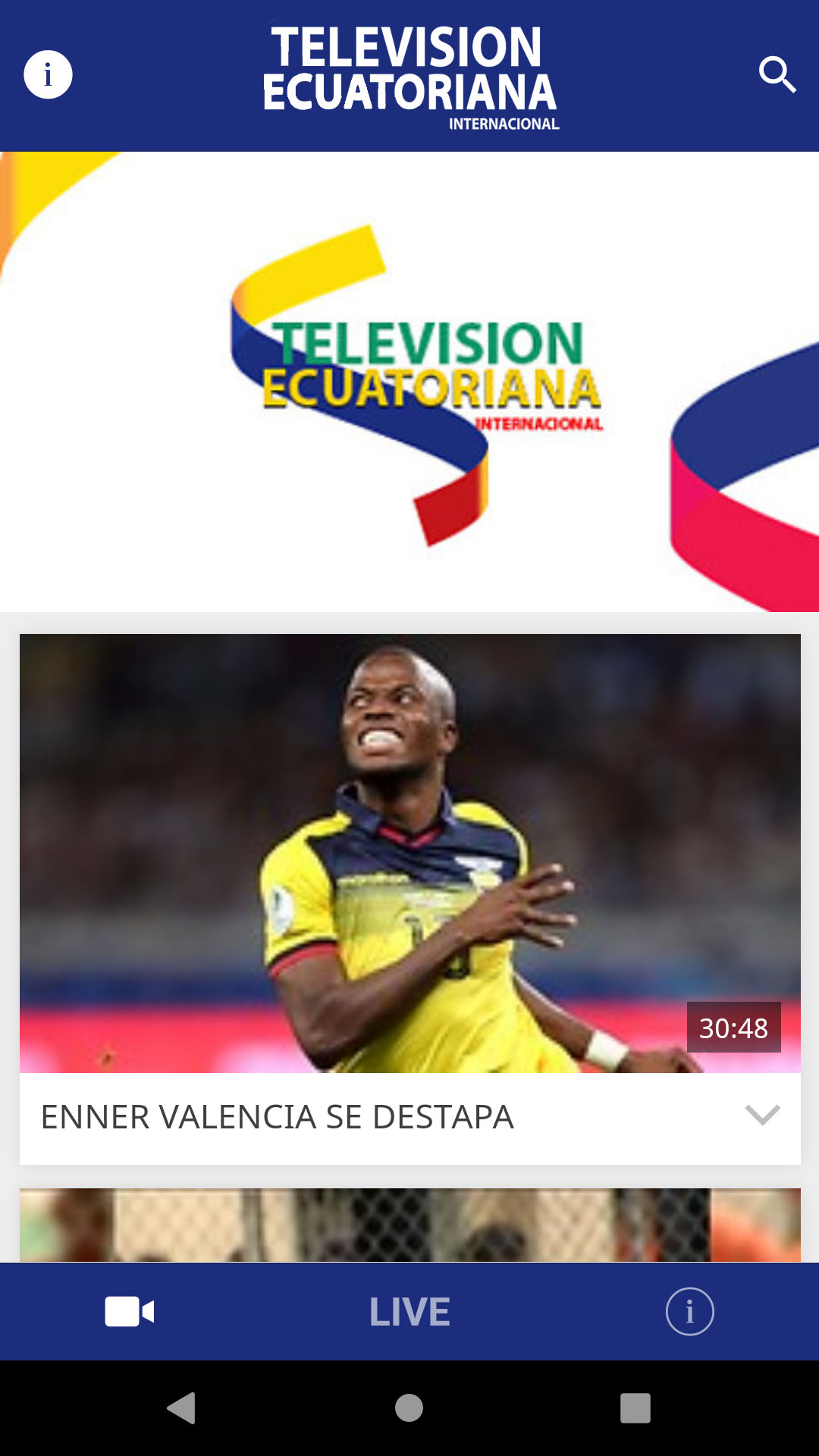Screen dimensions: 819x1456
Task: Switch to the videos camera tab
Action: 130,1311
